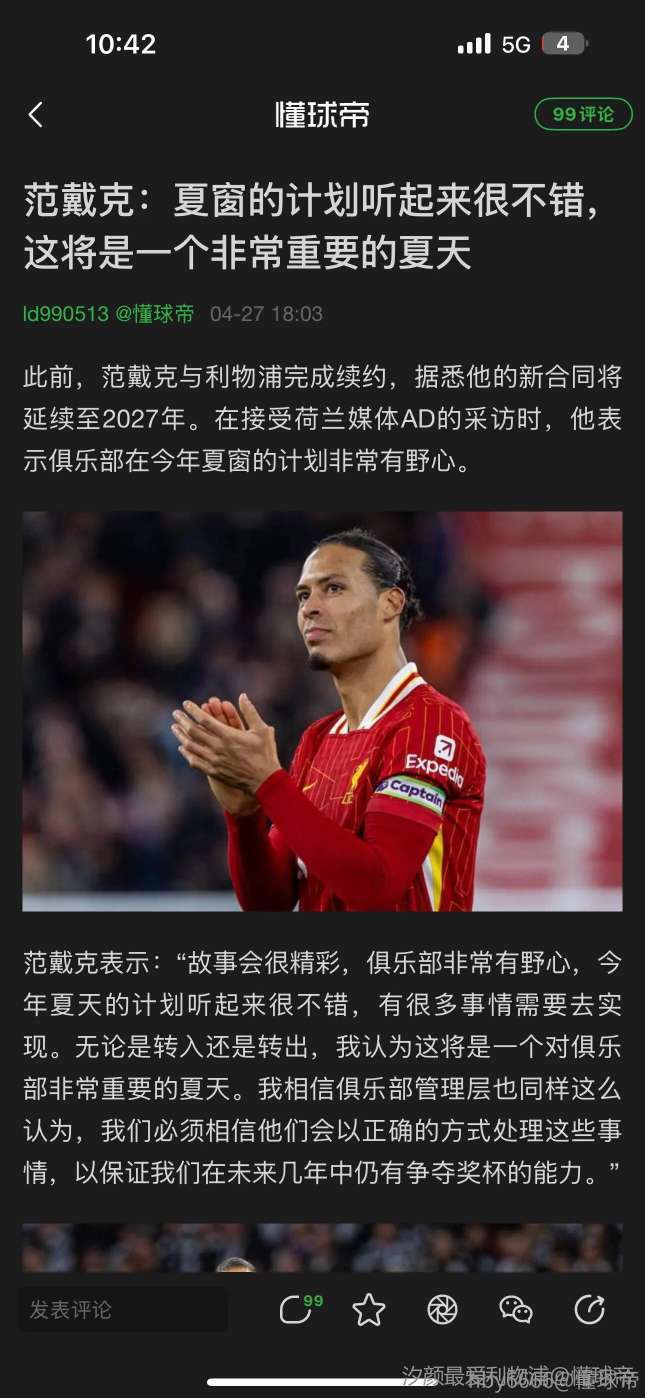645x1398 pixels.
Task: Share the article to WeChat Moments
Action: (442, 1309)
